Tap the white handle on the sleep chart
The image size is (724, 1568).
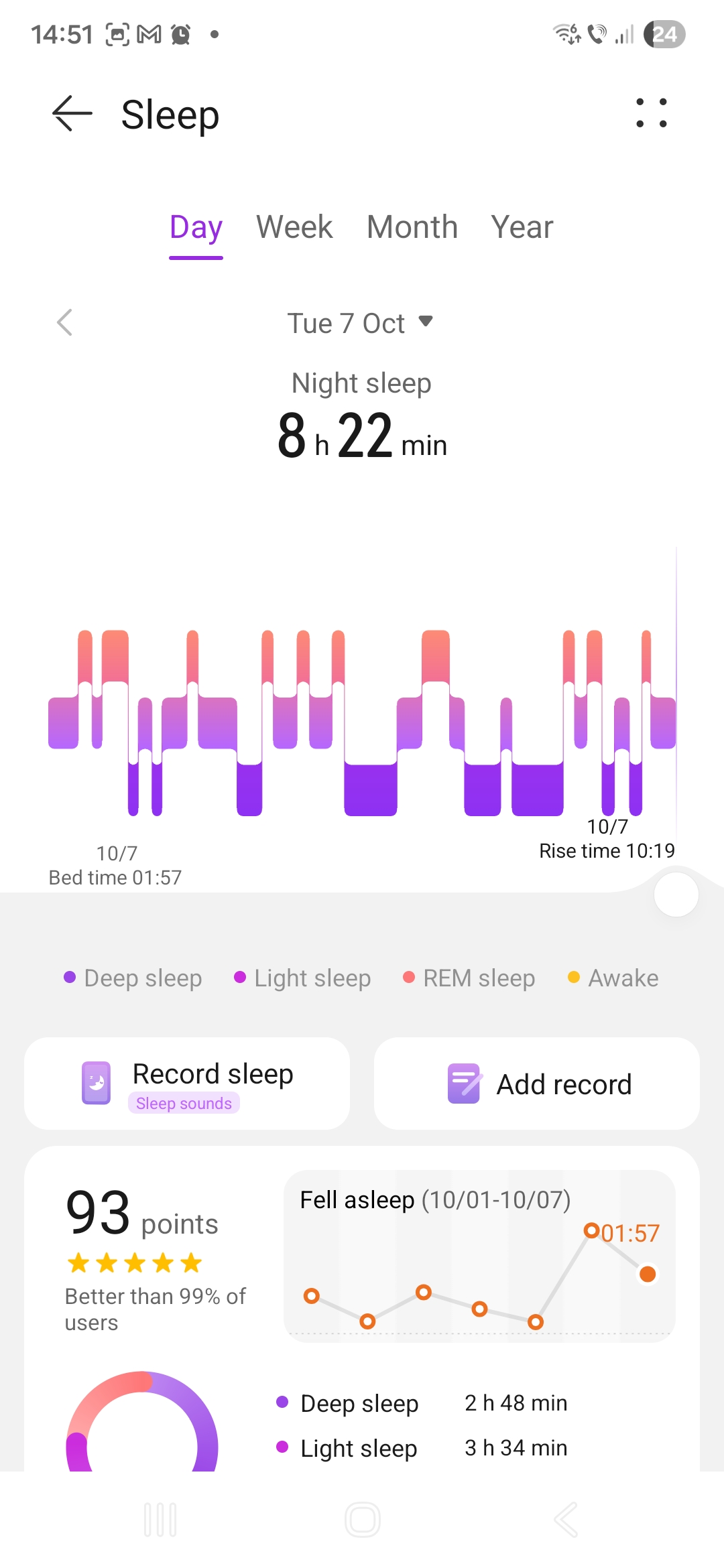pos(676,895)
